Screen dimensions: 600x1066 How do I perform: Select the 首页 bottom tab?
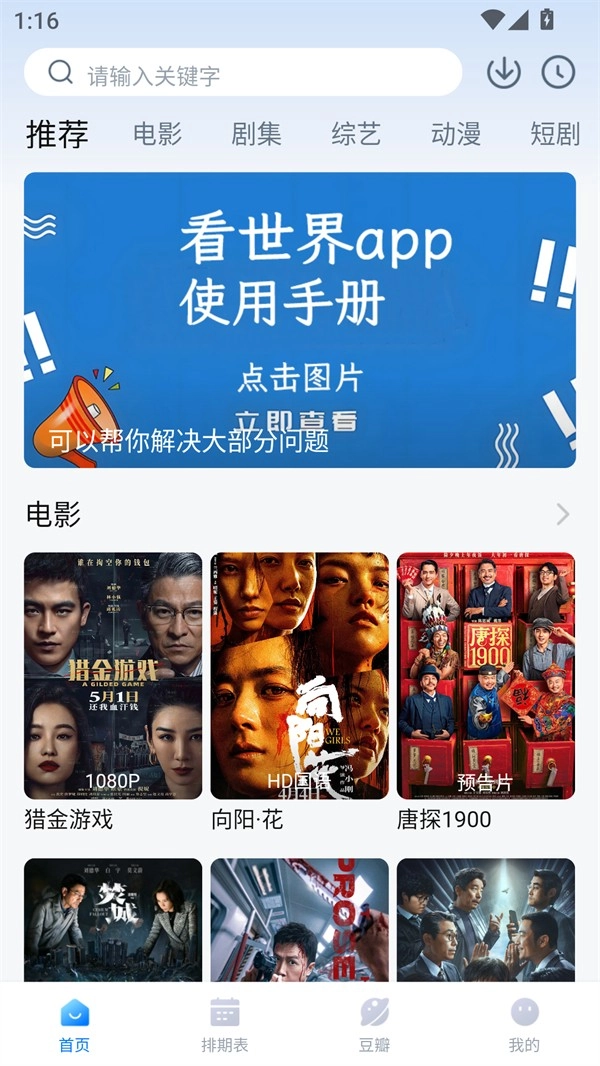point(75,1025)
